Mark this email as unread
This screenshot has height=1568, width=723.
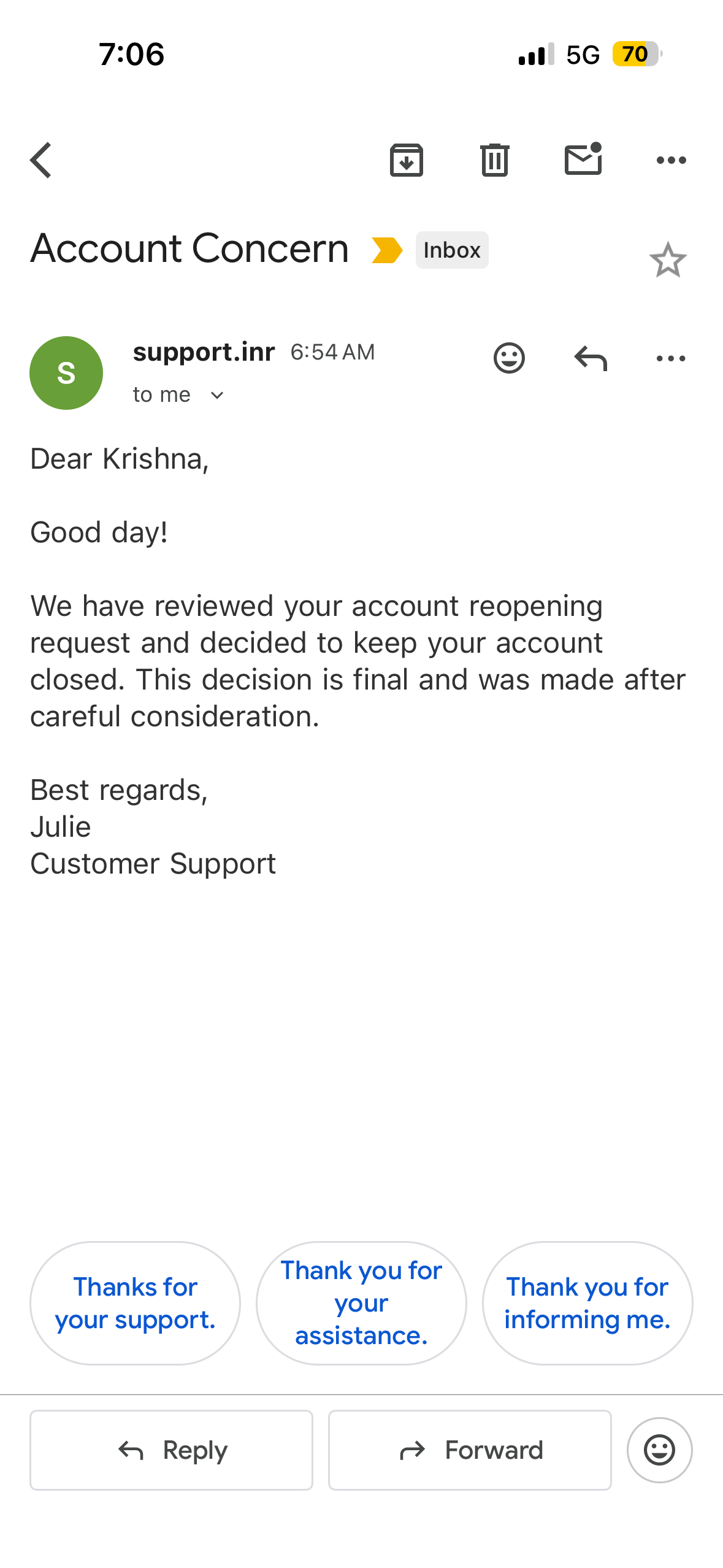click(583, 159)
